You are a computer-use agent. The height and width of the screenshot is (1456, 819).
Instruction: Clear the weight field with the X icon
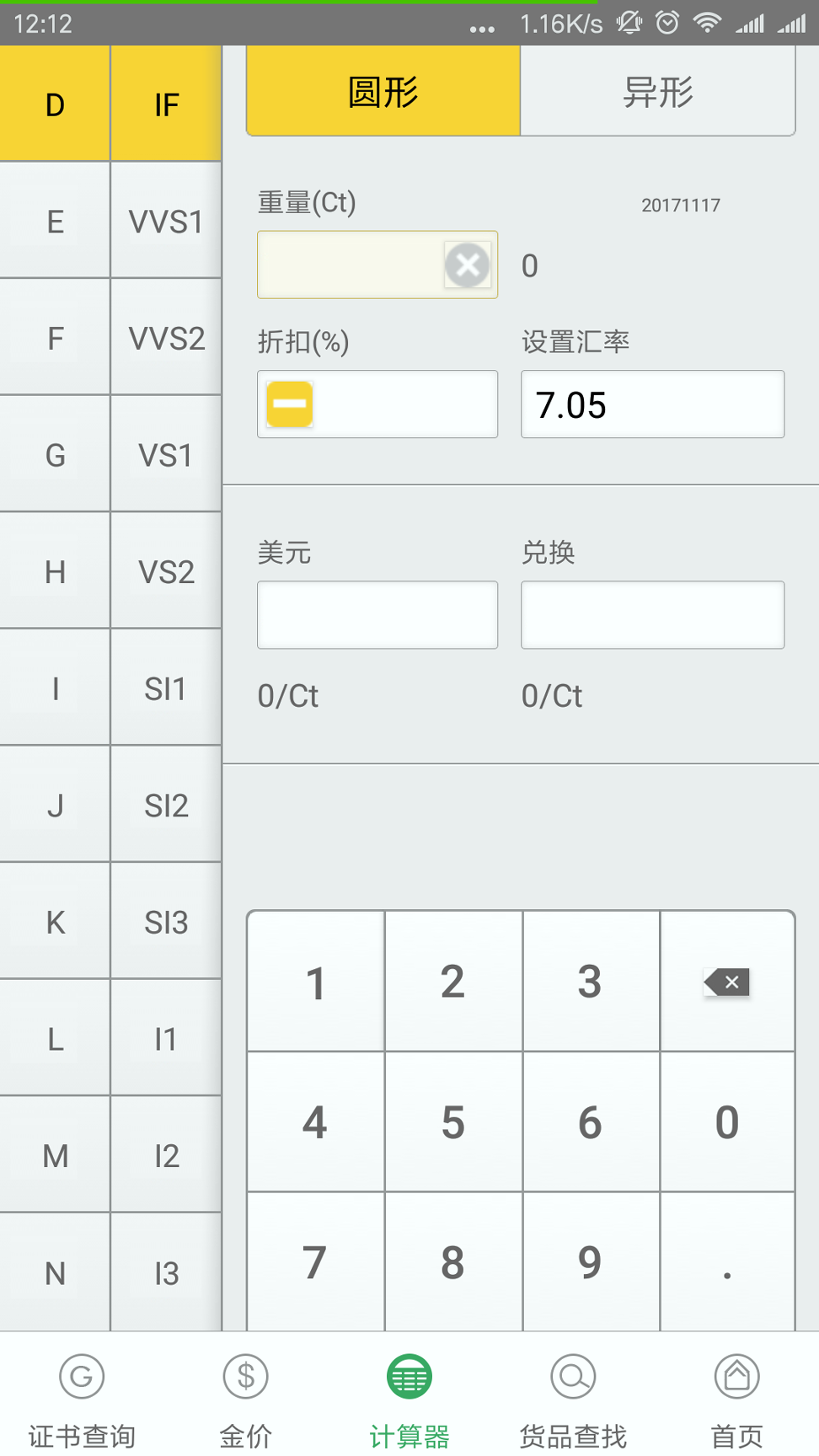467,265
